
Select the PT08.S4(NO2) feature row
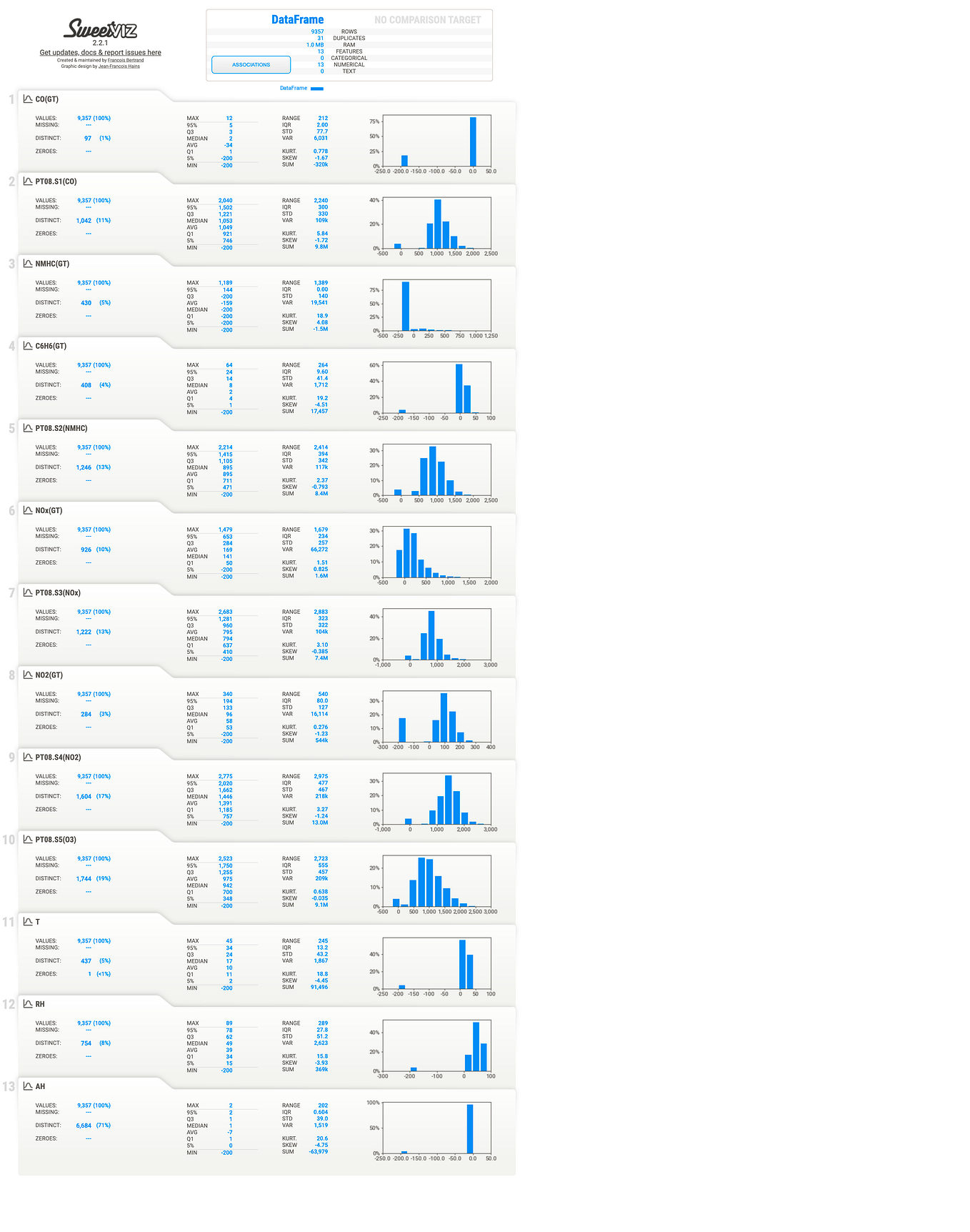point(58,757)
